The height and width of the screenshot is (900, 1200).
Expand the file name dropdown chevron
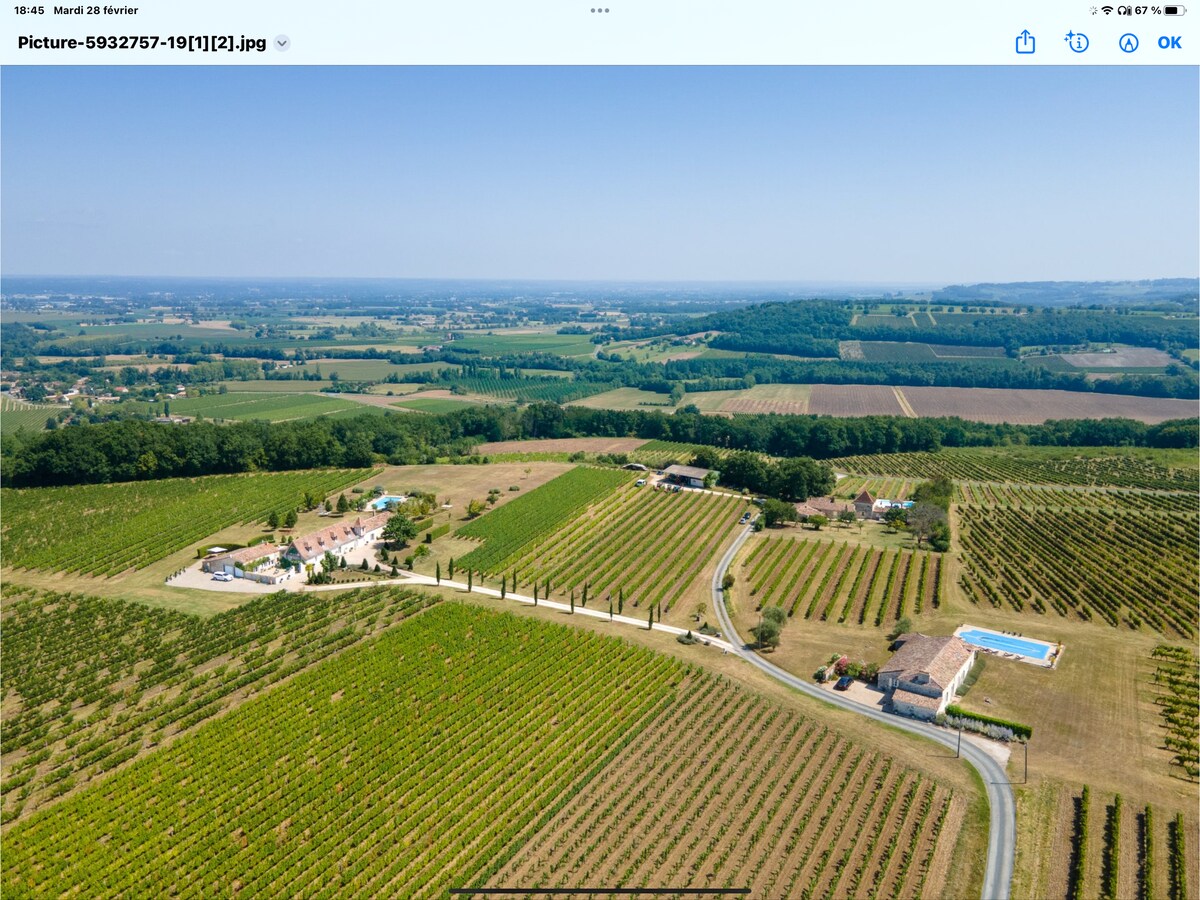[x=282, y=43]
